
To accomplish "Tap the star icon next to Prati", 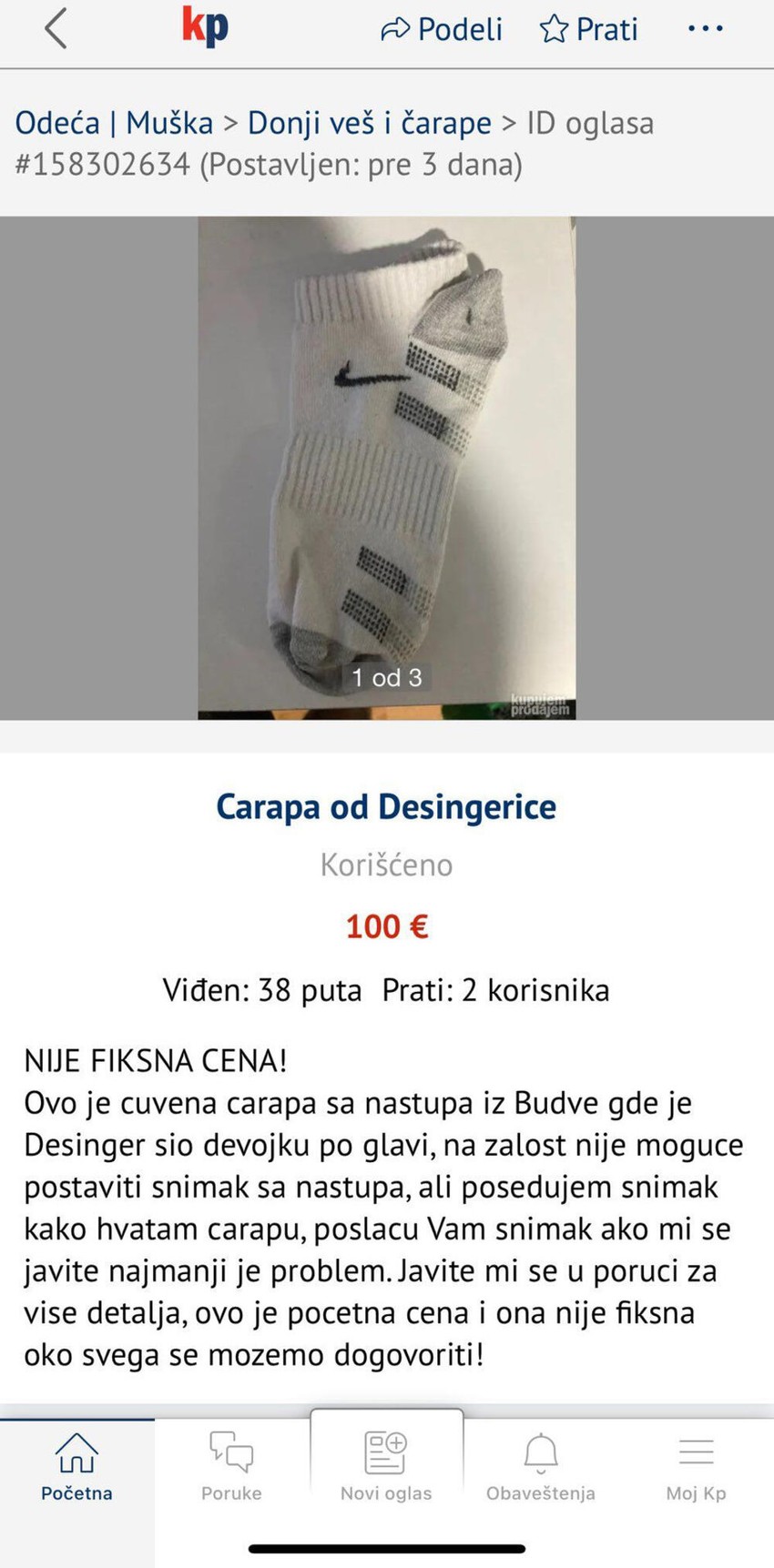I will (x=554, y=28).
